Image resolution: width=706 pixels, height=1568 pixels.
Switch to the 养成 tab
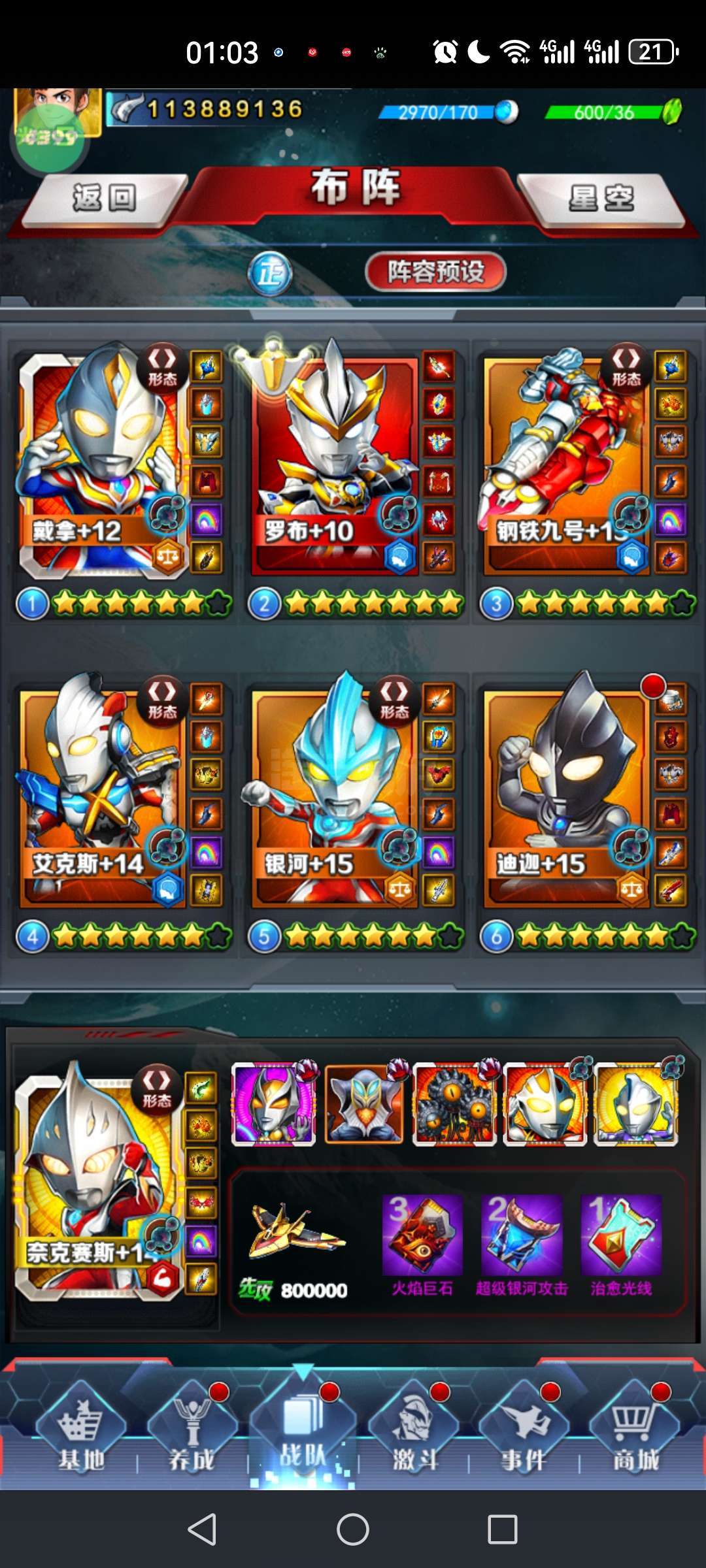click(192, 1427)
